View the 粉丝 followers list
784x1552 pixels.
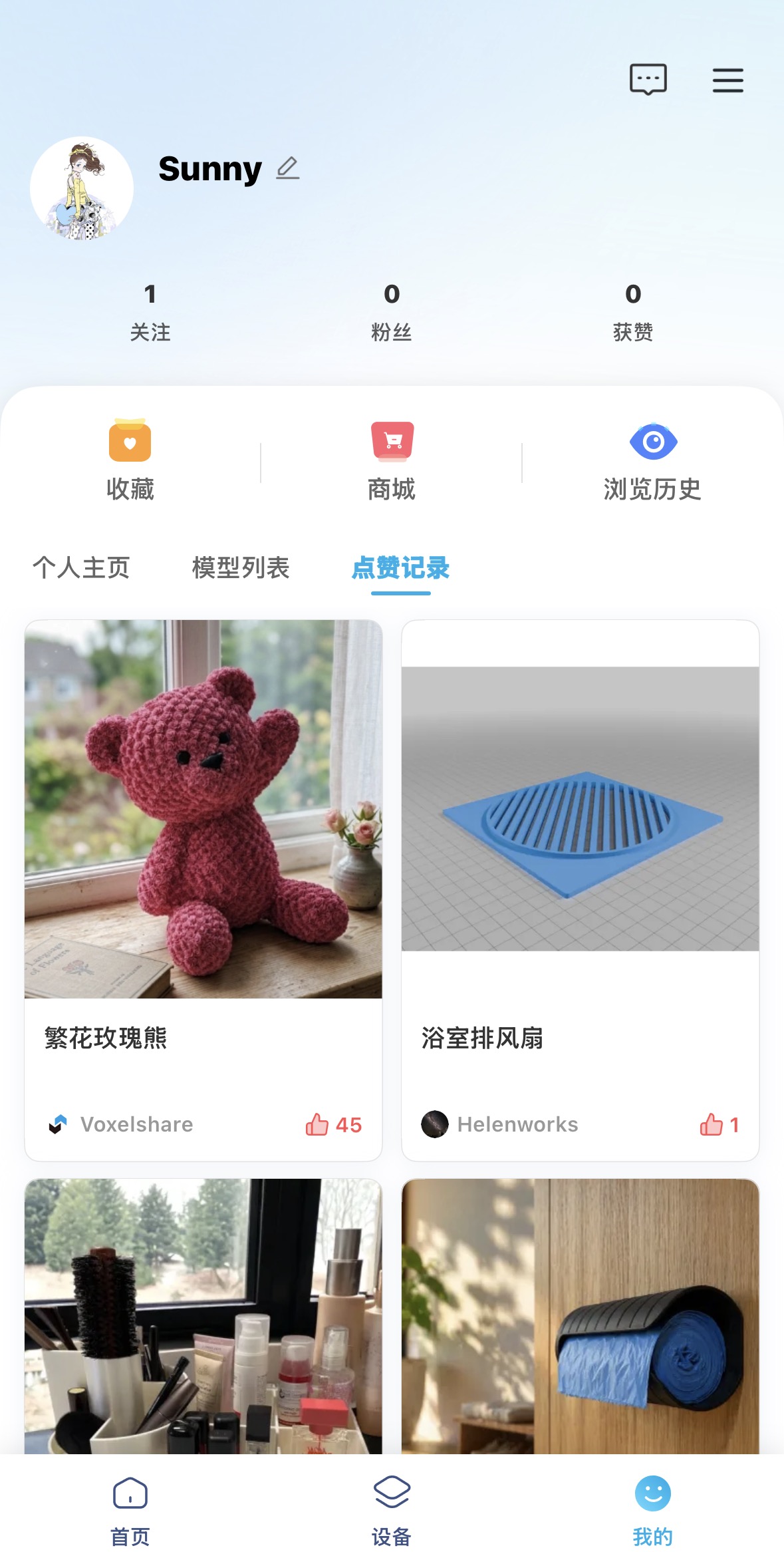(392, 312)
